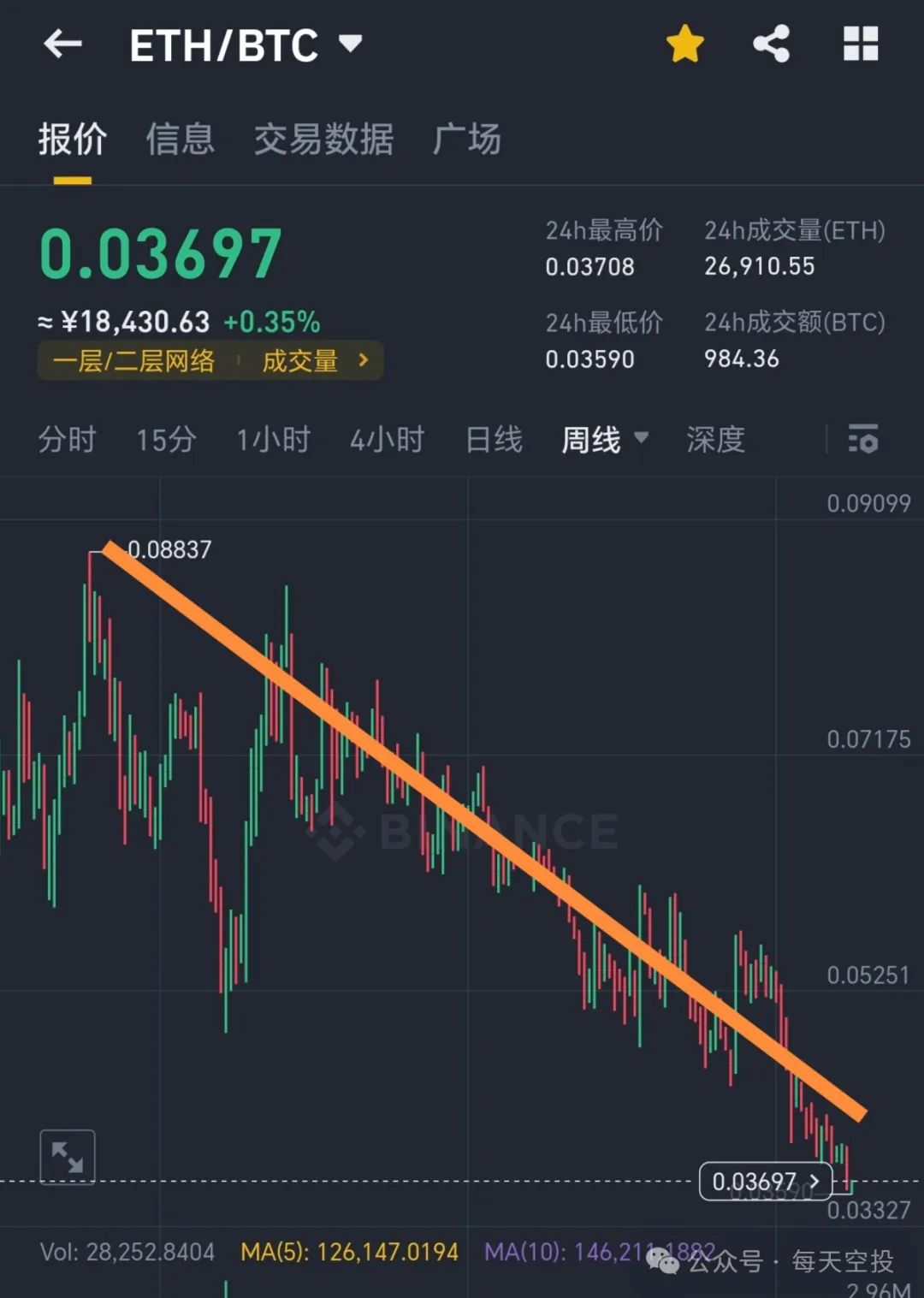The width and height of the screenshot is (924, 1298).
Task: Open the ETH/BTC pair selector dropdown
Action: pos(351,44)
